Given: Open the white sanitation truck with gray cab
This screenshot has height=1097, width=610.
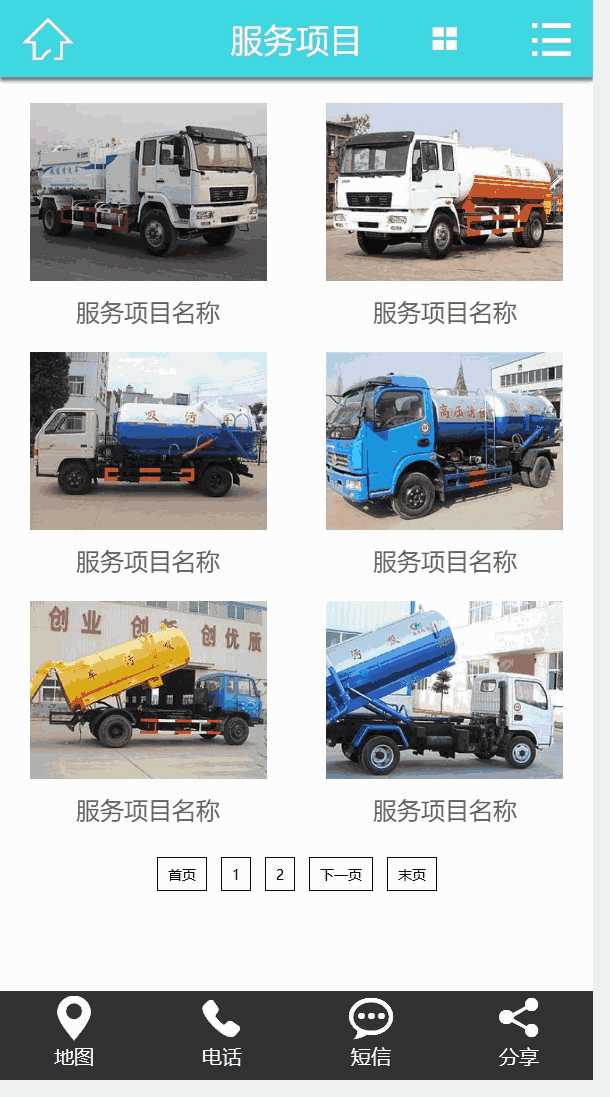Looking at the screenshot, I should click(x=148, y=192).
